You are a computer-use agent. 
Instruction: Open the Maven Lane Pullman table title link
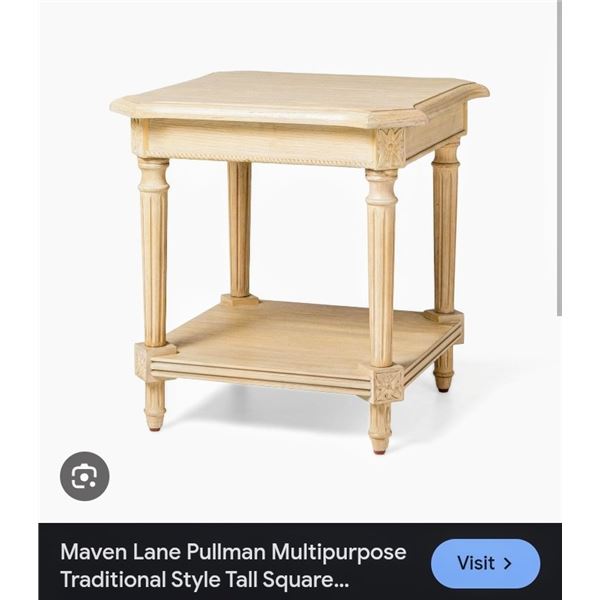click(x=233, y=565)
